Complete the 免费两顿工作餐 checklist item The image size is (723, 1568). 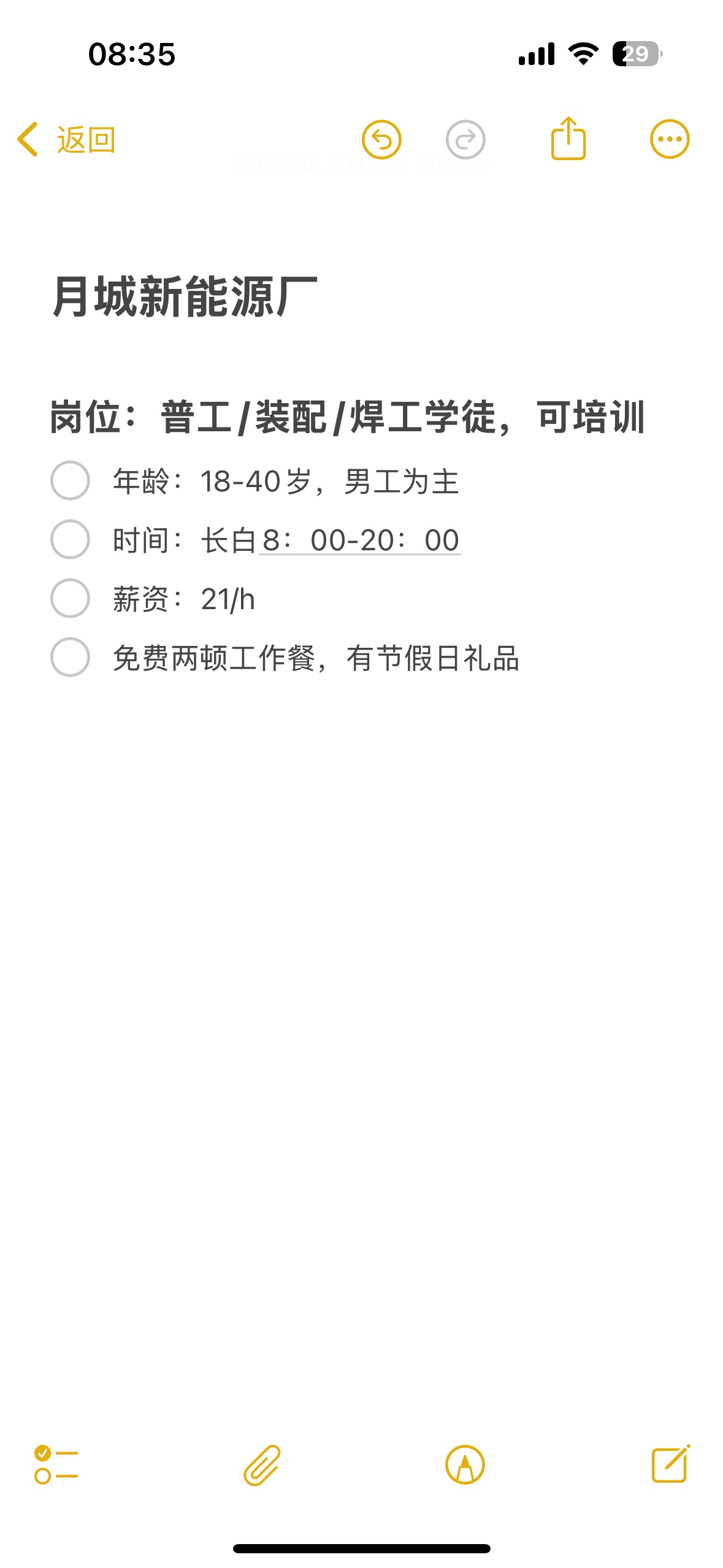tap(71, 658)
